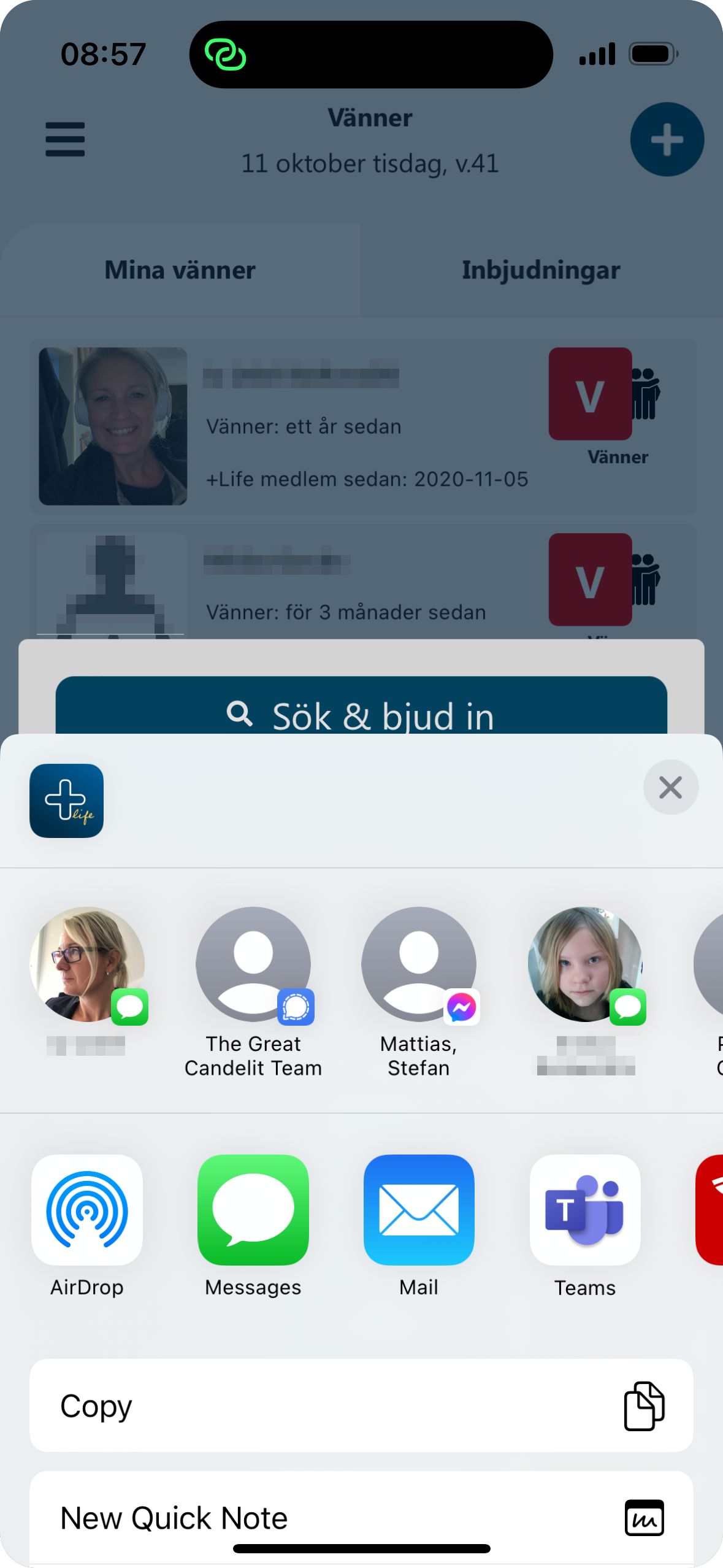Send to Mattias, Stefan via Messenger
723x1568 pixels.
[419, 966]
